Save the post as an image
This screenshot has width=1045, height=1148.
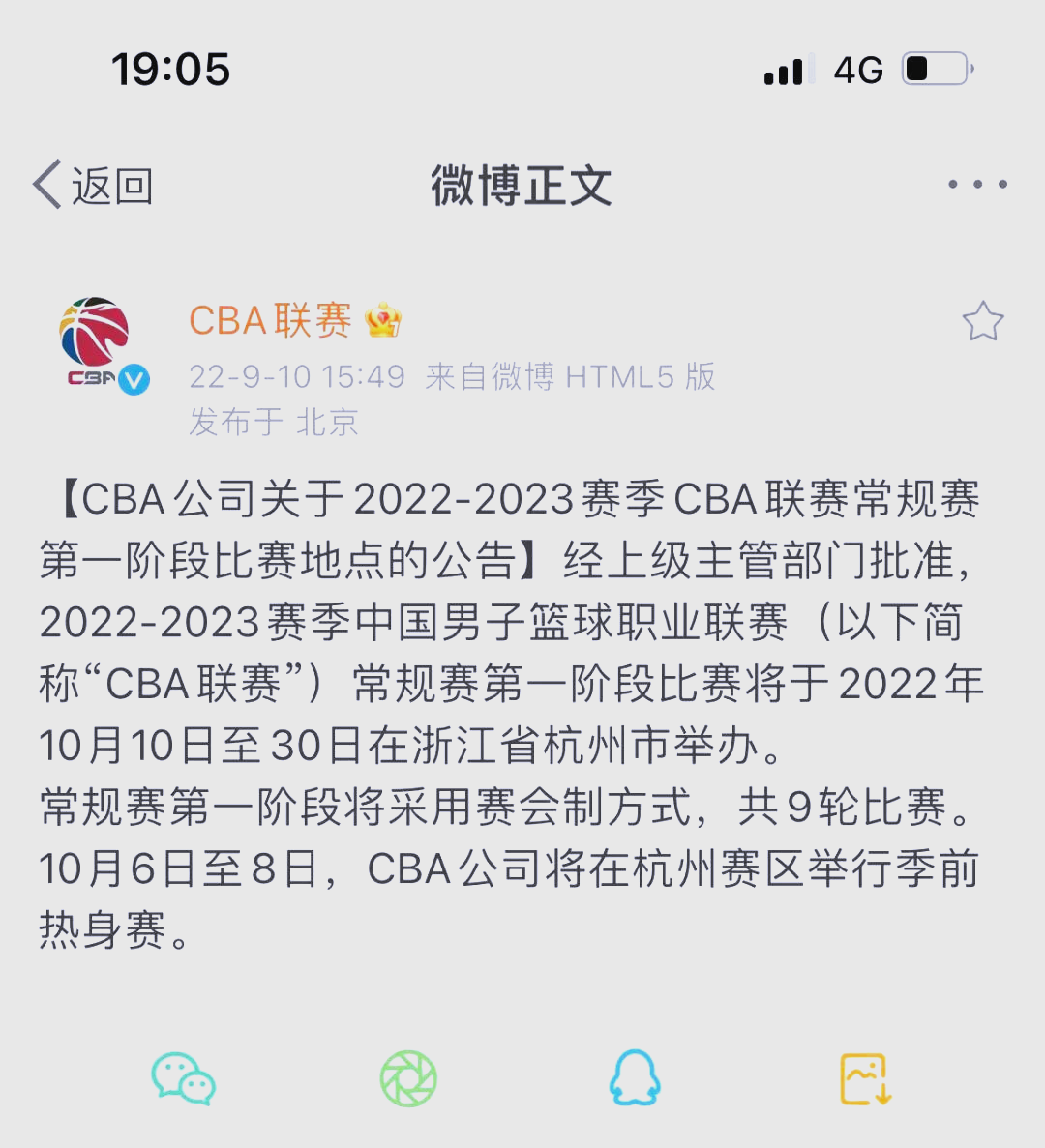click(x=864, y=1078)
